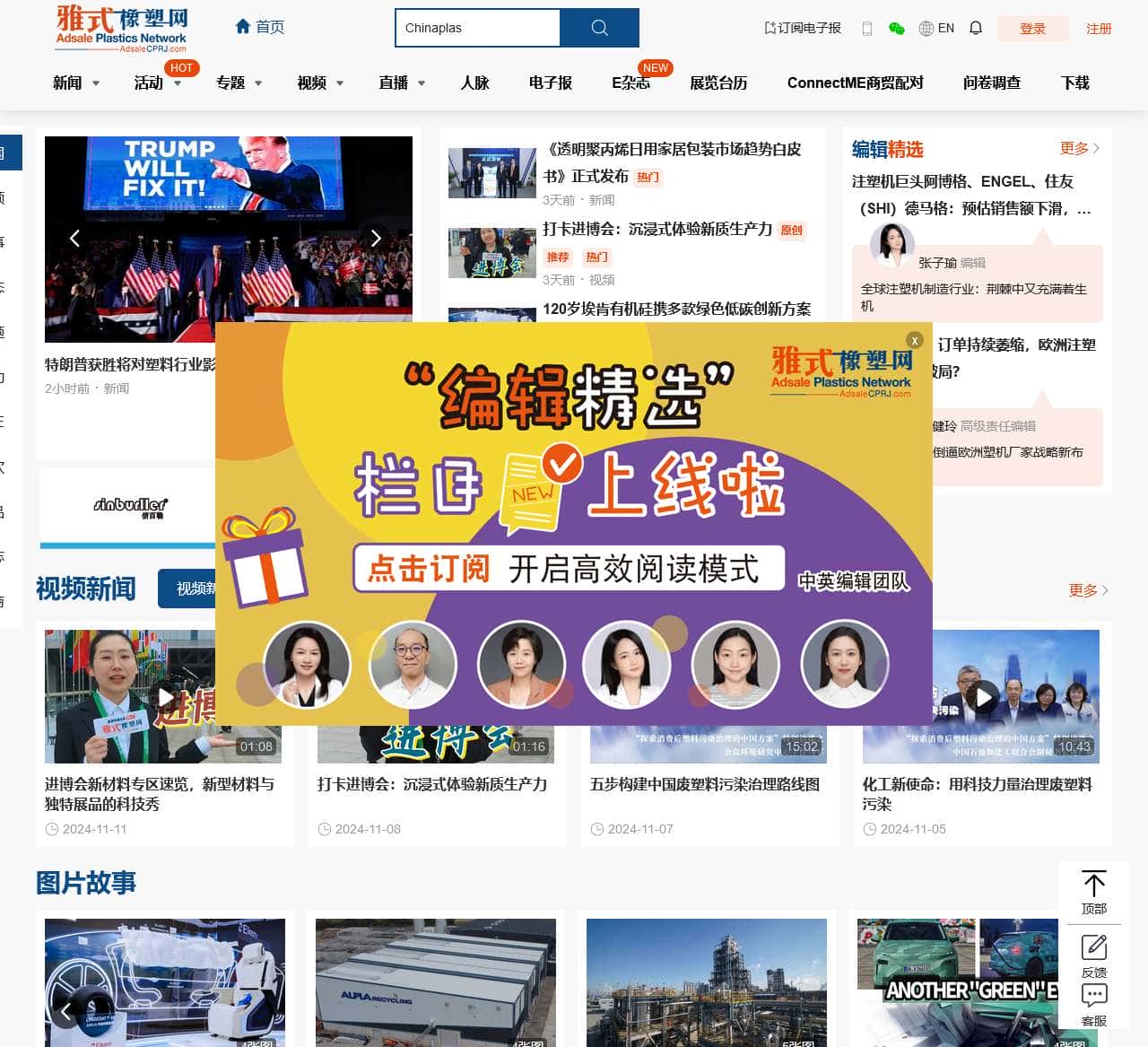
Task: Open the 电子报 nav item
Action: point(550,83)
